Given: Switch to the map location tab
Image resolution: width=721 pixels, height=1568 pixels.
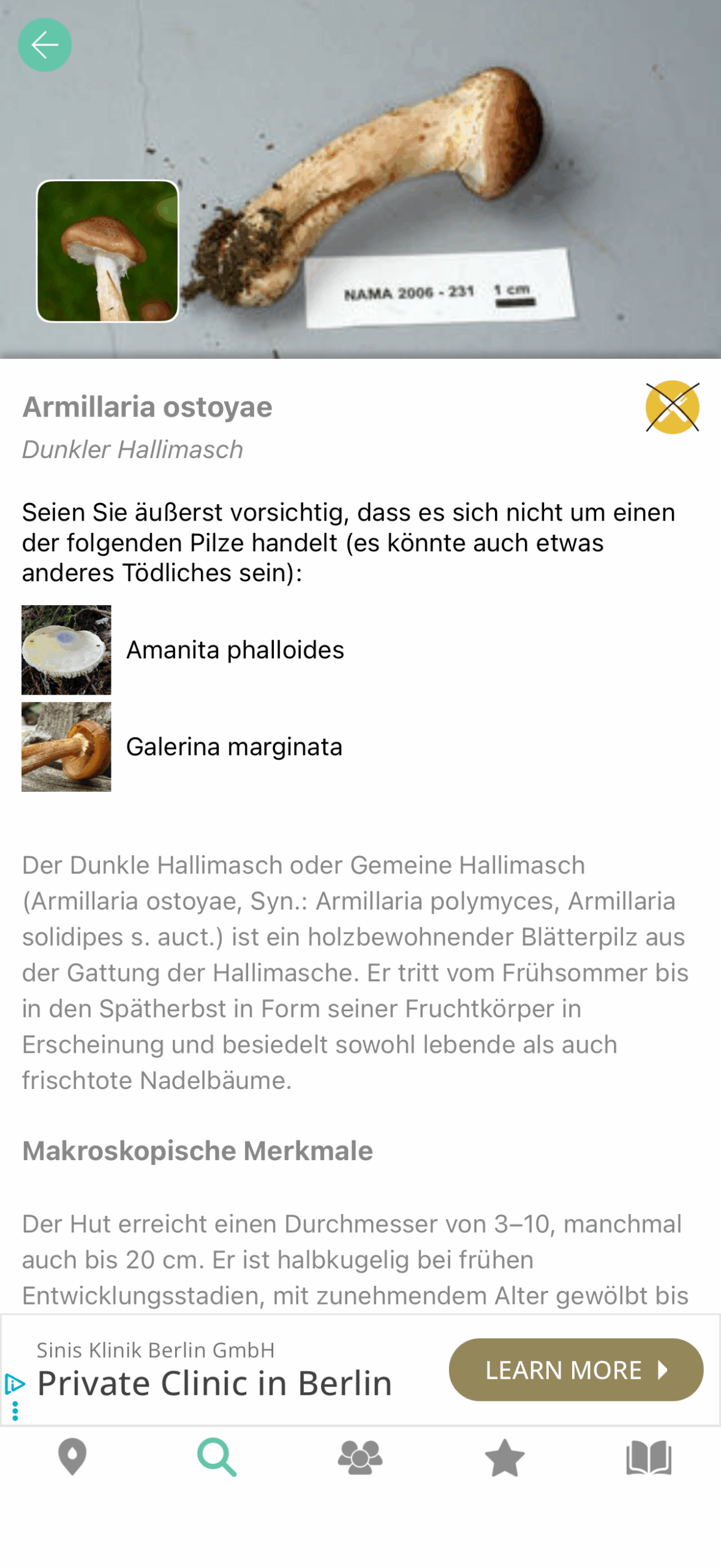Looking at the screenshot, I should [72, 1458].
